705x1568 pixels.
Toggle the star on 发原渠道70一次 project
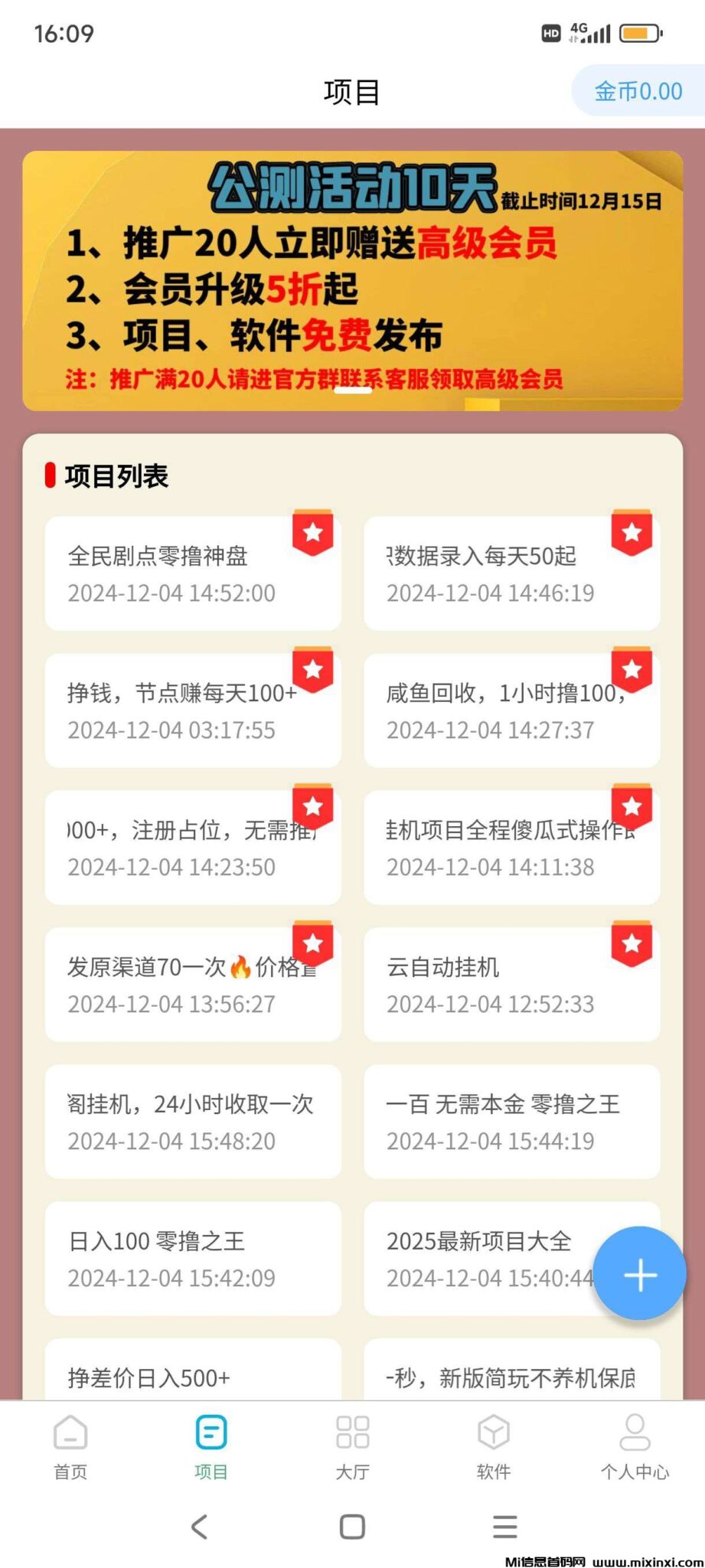pos(314,945)
